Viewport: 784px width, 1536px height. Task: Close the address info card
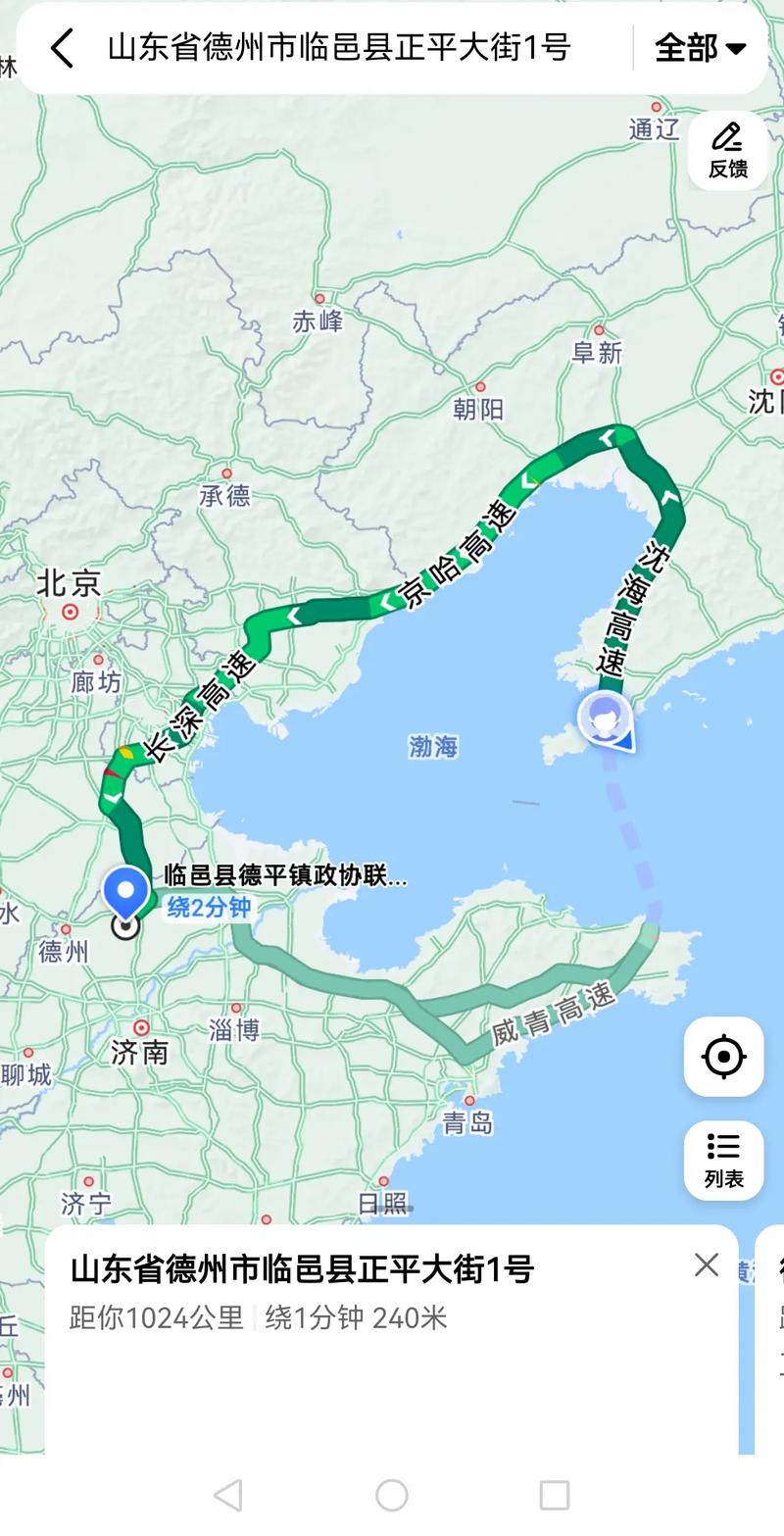tap(704, 1266)
